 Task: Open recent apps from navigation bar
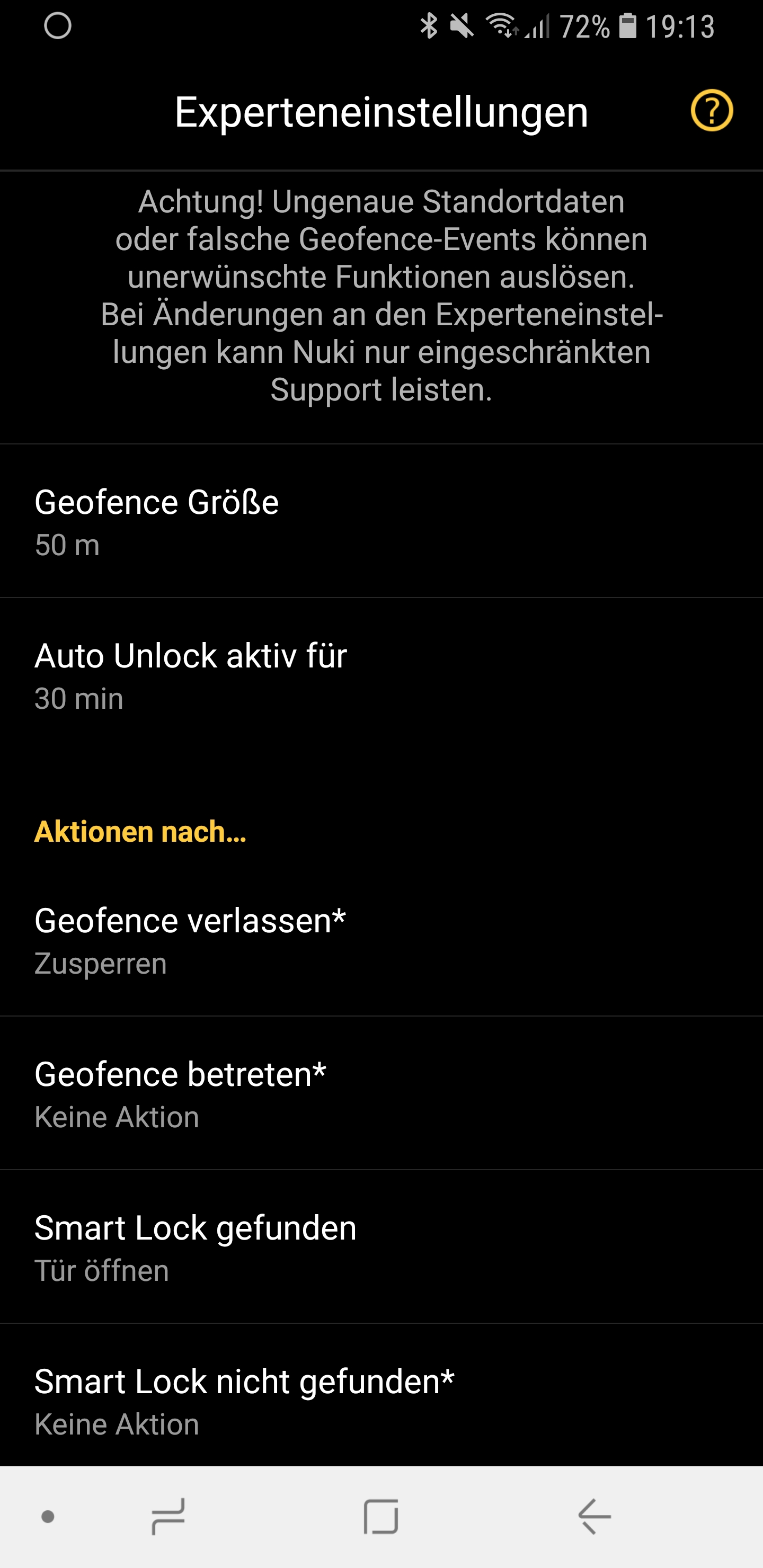(168, 1516)
